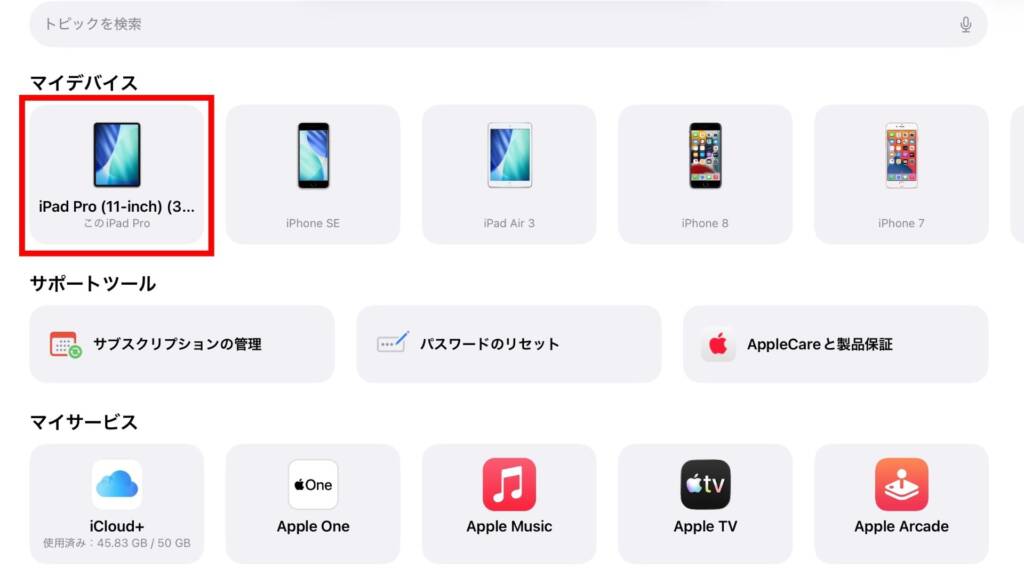Screen dimensions: 1024x576
Task: Open the iPad Pro (11-inch) device card
Action: (x=116, y=175)
